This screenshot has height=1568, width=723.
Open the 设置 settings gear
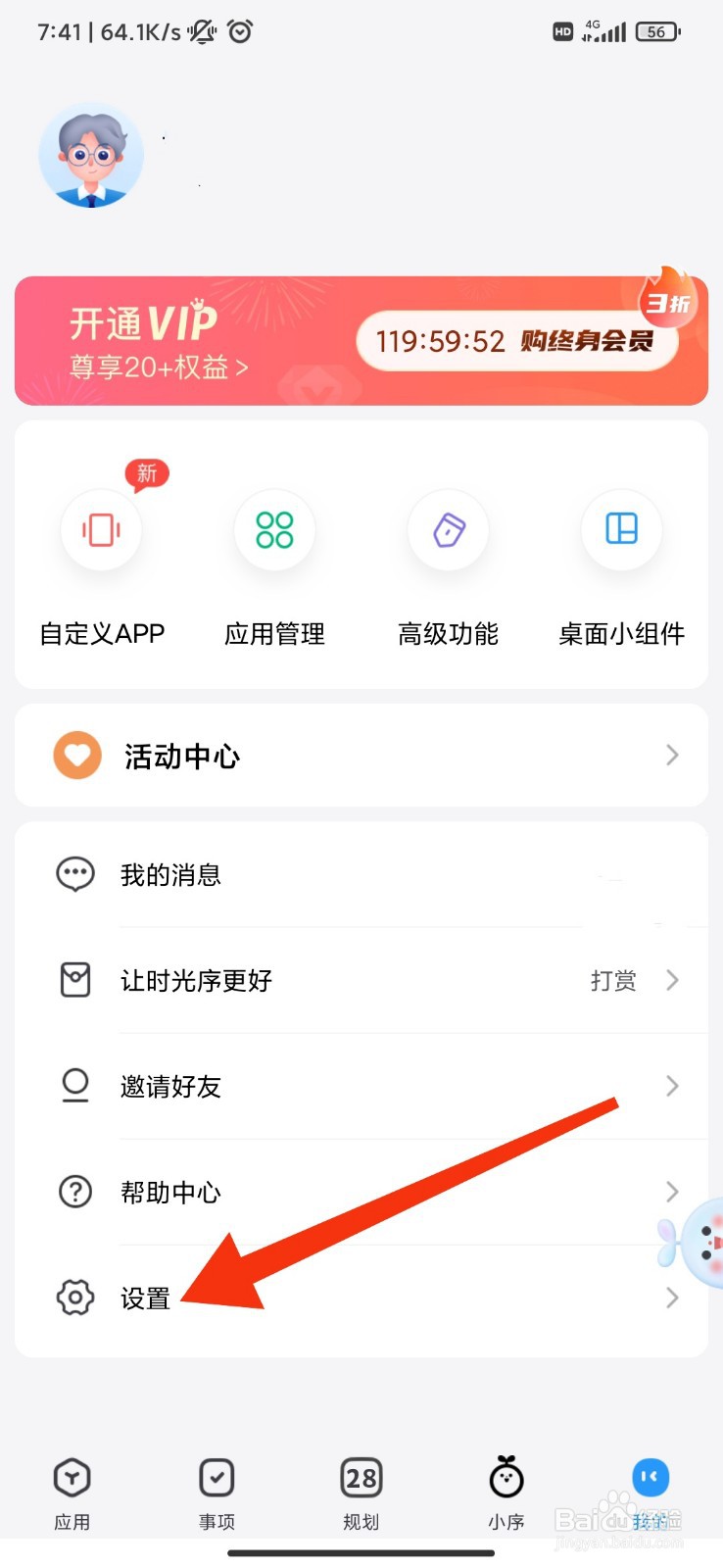(74, 1298)
